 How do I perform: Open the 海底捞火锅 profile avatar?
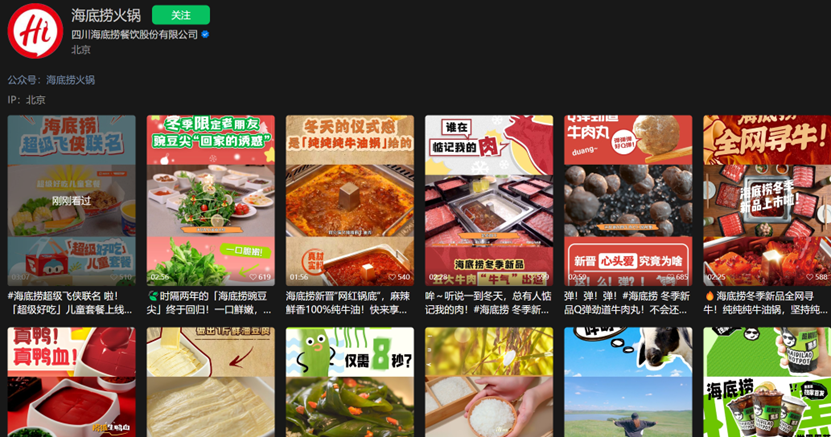35,30
